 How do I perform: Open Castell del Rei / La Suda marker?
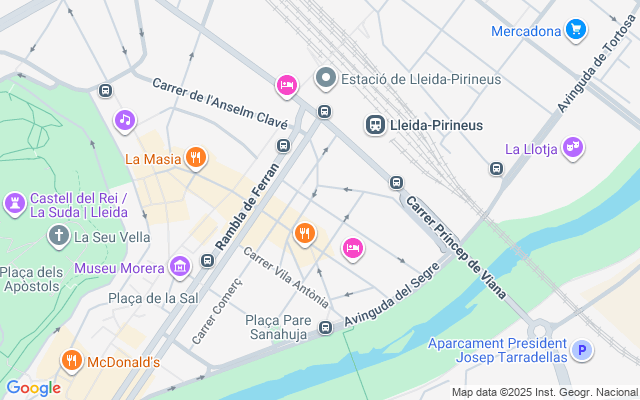pos(14,204)
